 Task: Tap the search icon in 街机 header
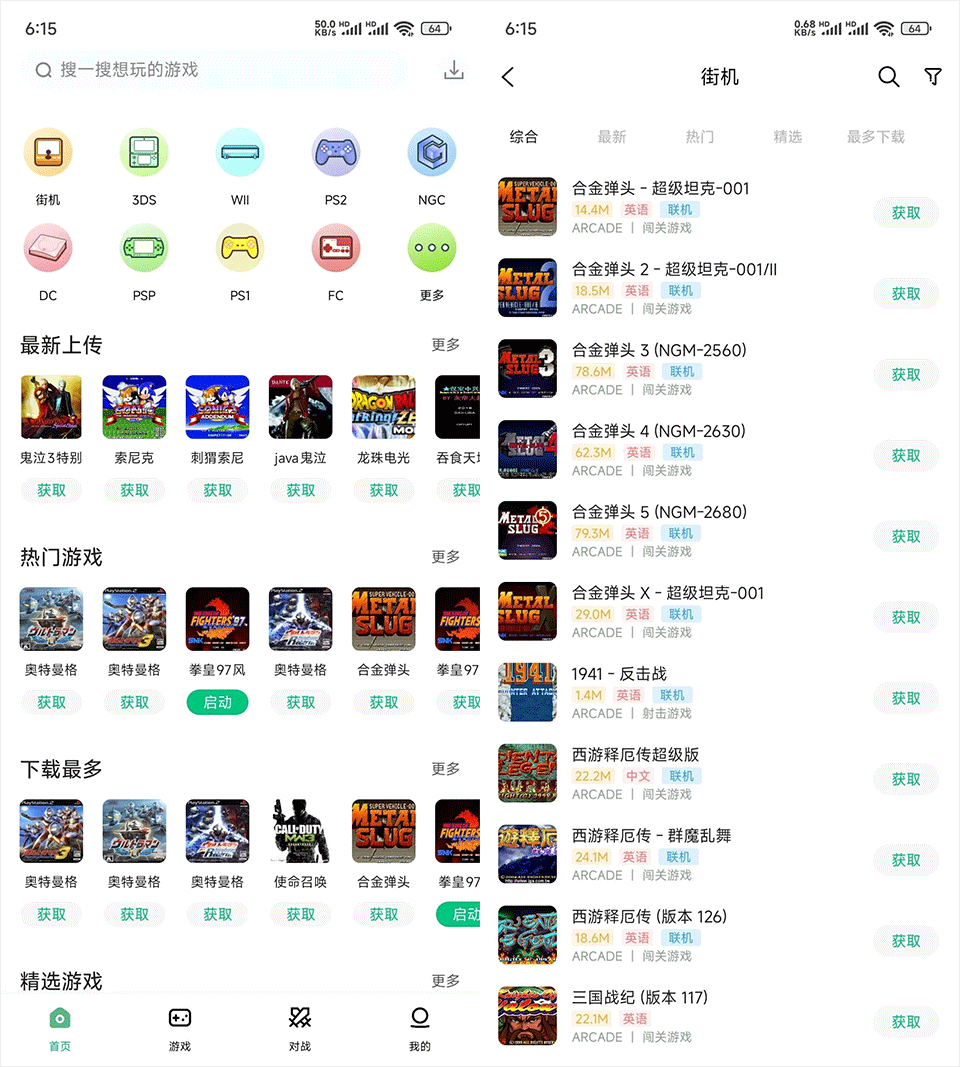click(888, 77)
